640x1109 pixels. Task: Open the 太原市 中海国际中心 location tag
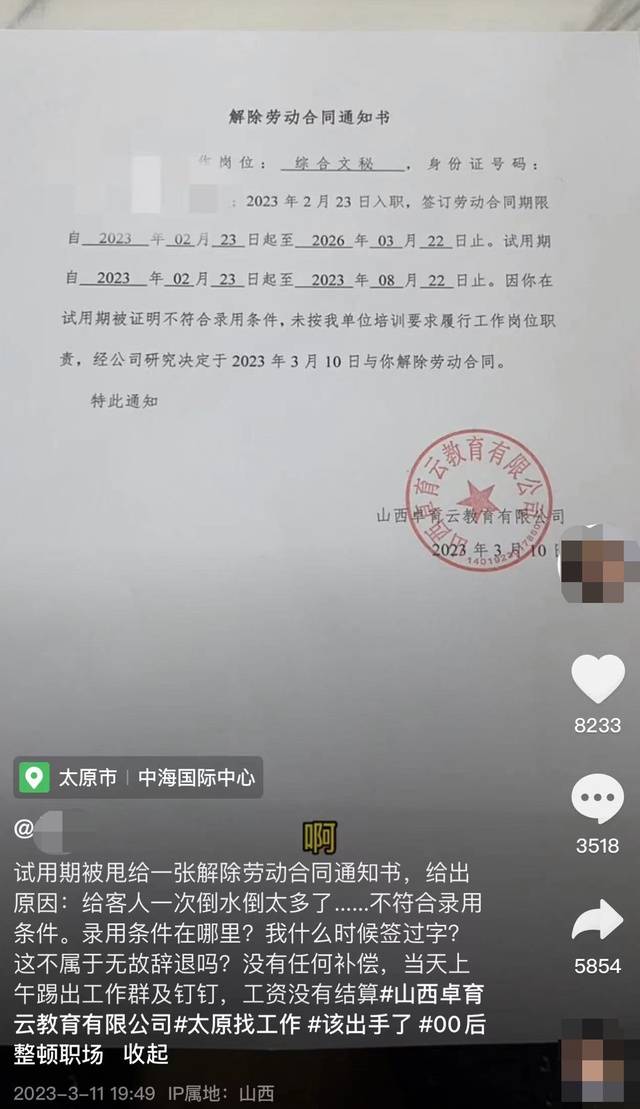coord(138,777)
